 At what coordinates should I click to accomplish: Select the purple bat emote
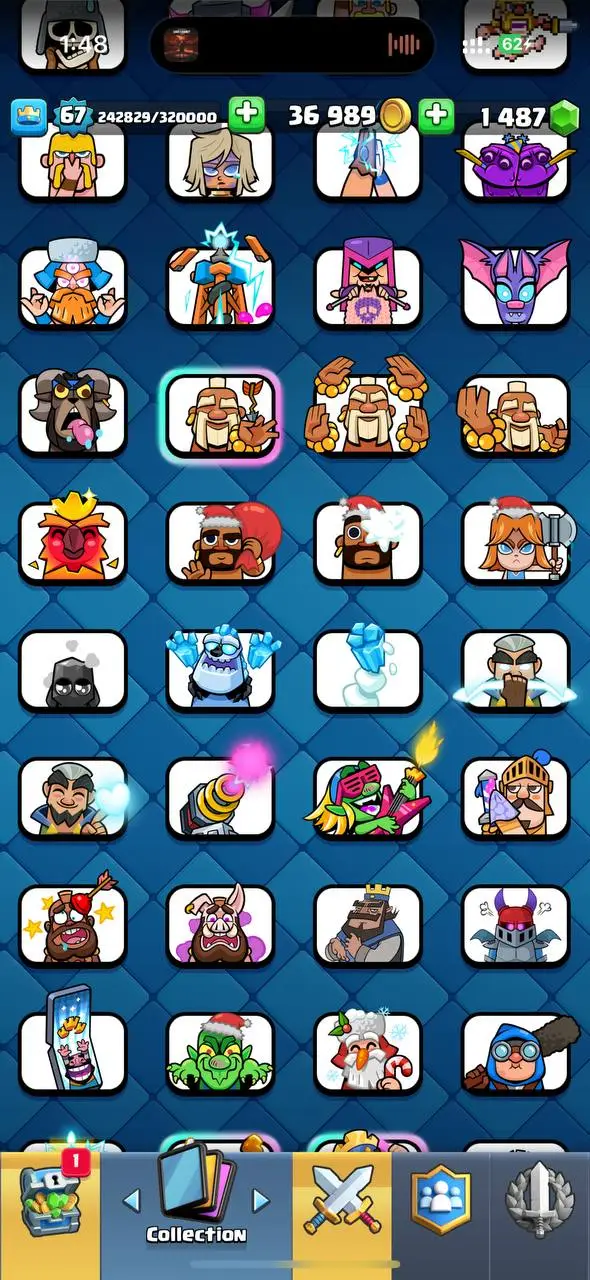516,283
